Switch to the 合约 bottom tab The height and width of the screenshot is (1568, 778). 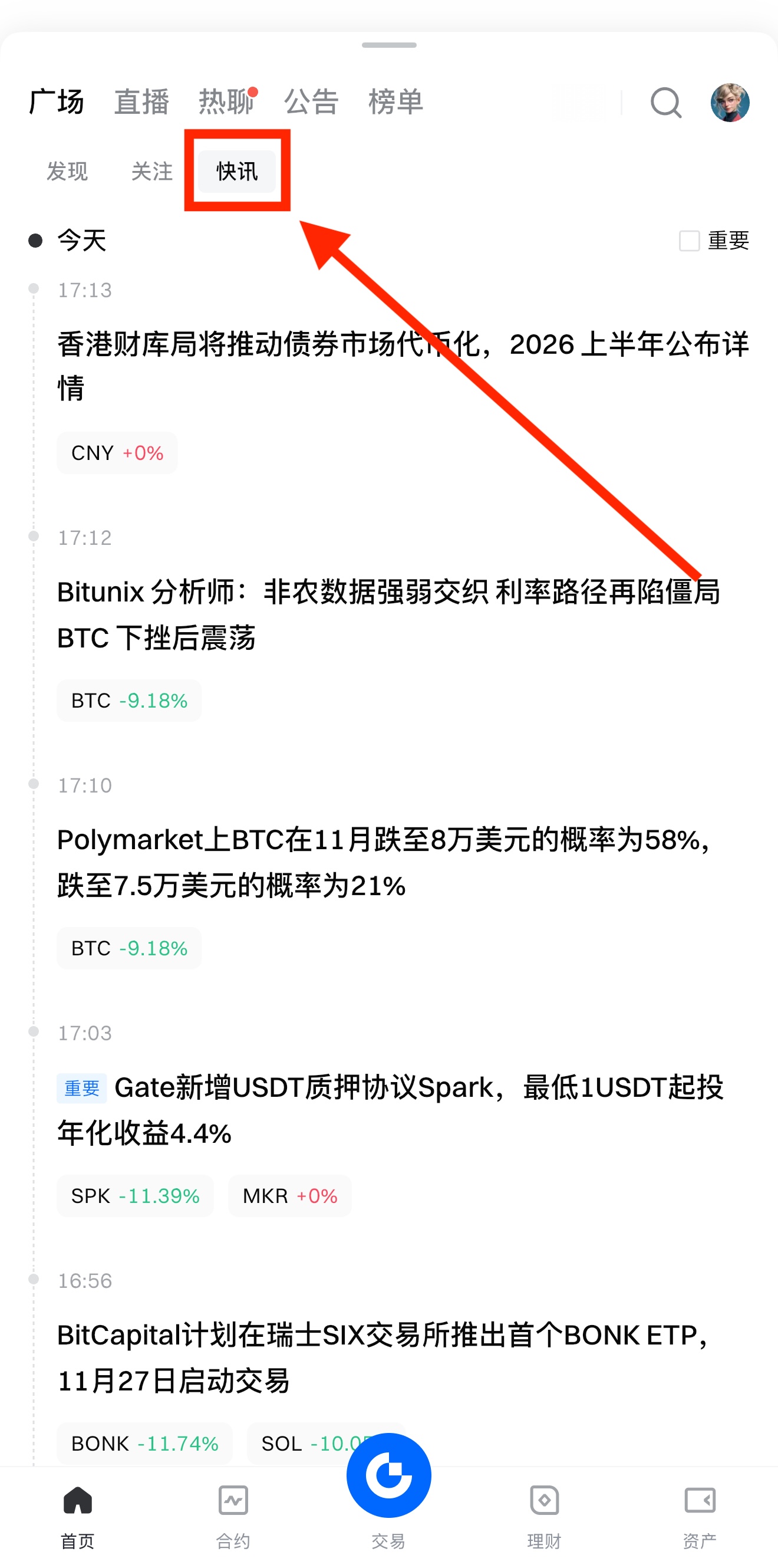coord(233,1516)
